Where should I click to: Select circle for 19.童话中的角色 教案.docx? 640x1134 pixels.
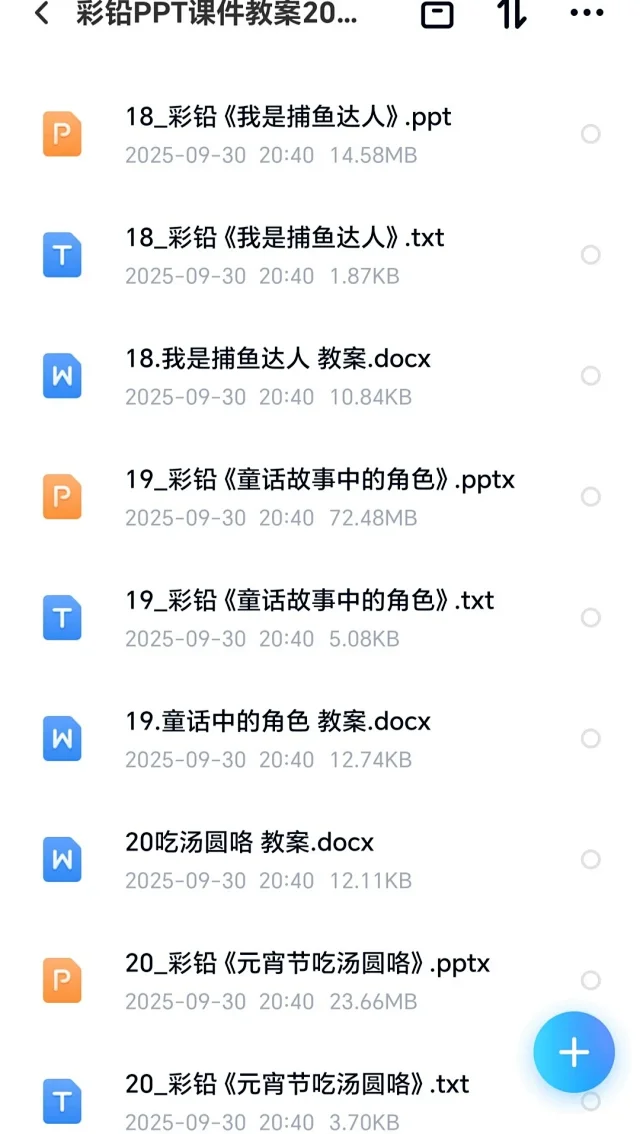pyautogui.click(x=591, y=739)
